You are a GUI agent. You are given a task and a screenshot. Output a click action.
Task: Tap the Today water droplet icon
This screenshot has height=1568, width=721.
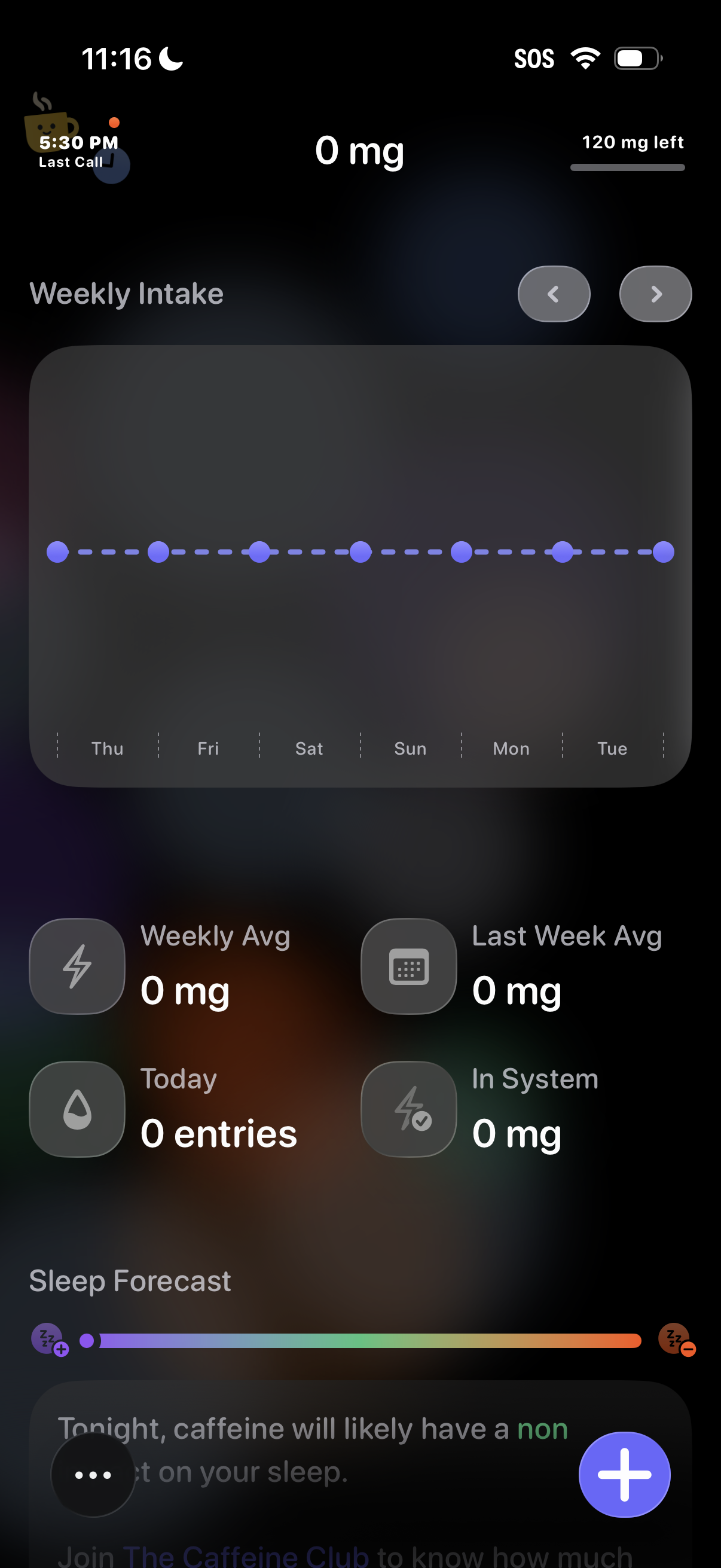tap(77, 1109)
